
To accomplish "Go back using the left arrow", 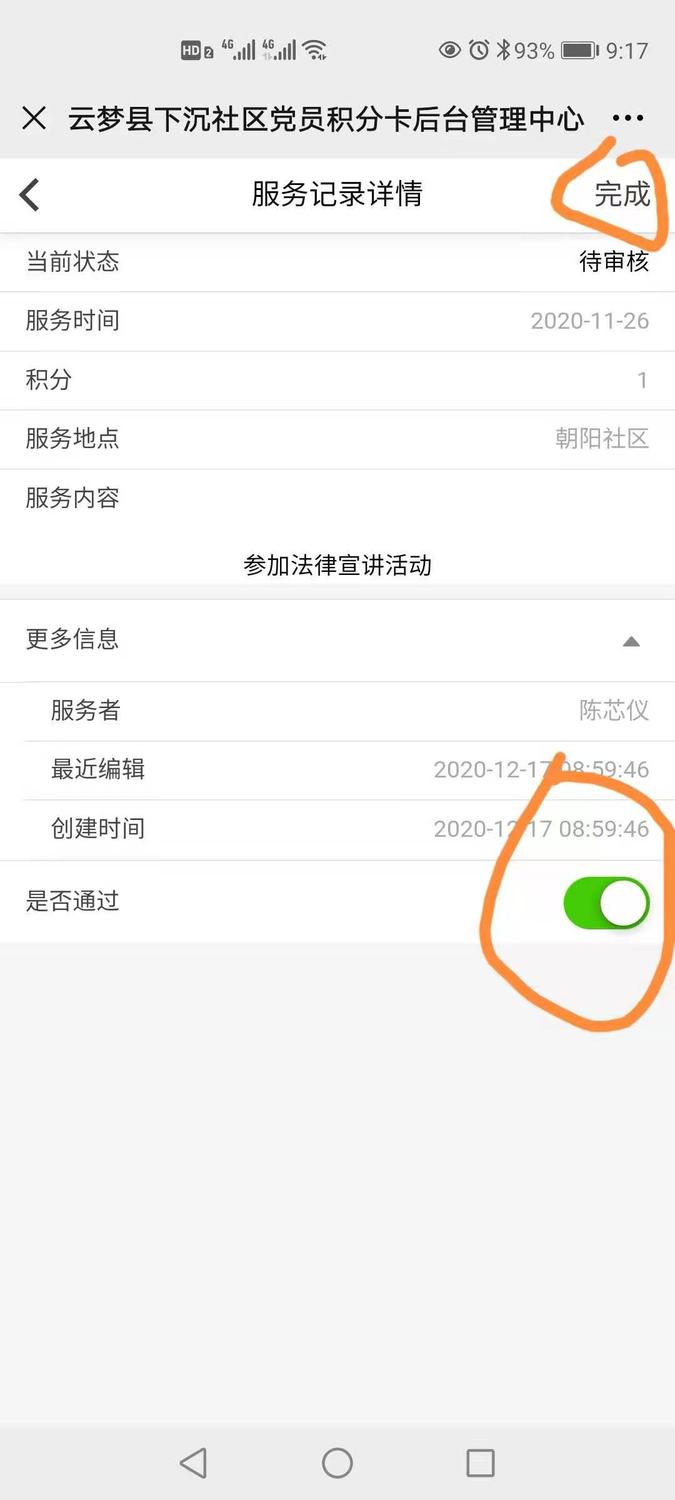I will click(x=30, y=195).
